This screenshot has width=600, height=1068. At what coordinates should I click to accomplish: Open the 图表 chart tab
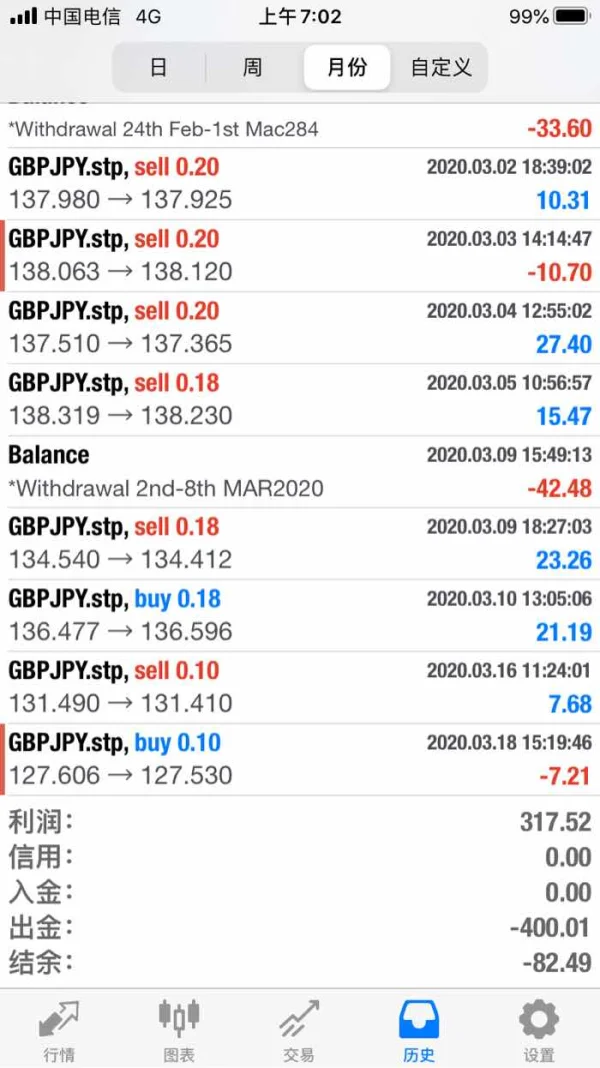coord(179,1030)
